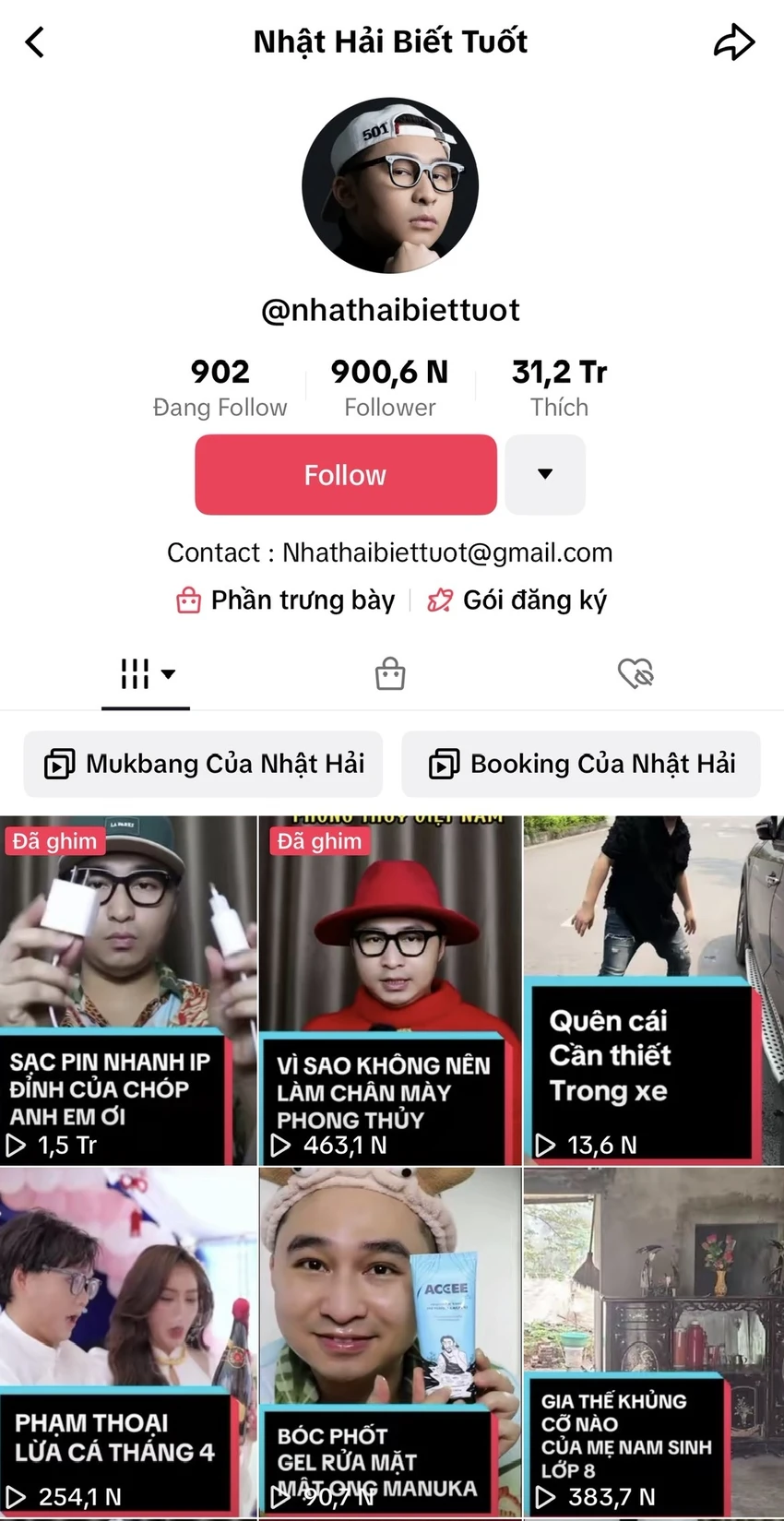Open the Mukbang Của Nhật Hải playlist icon

[59, 764]
